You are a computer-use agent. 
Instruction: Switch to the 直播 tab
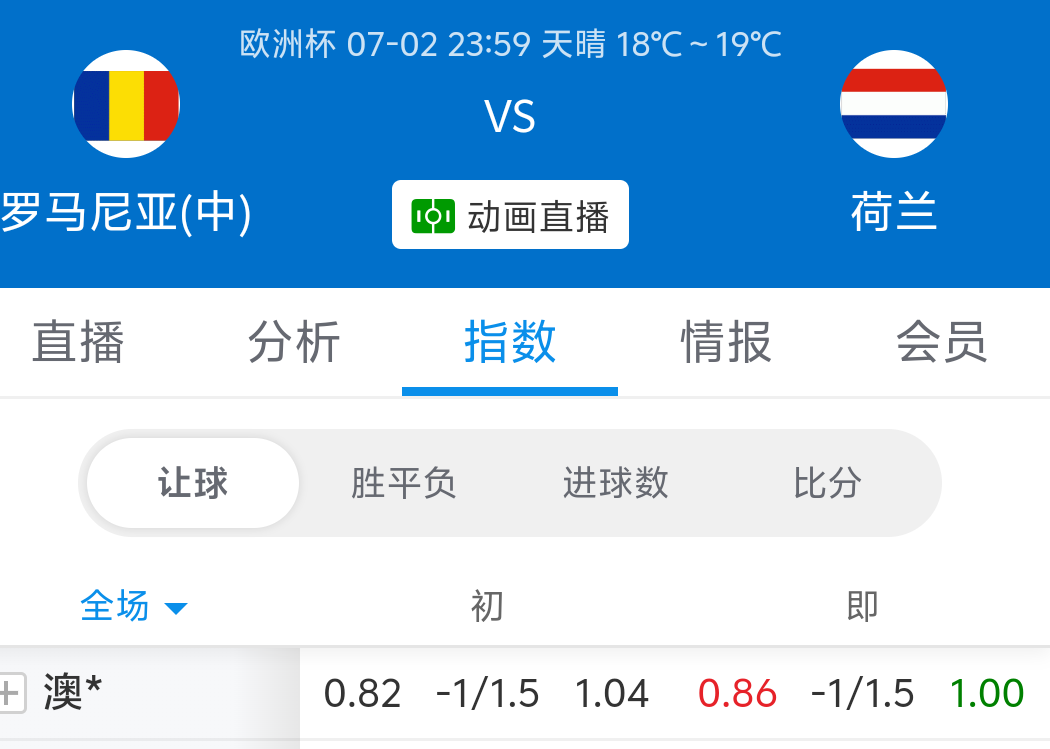tap(78, 343)
